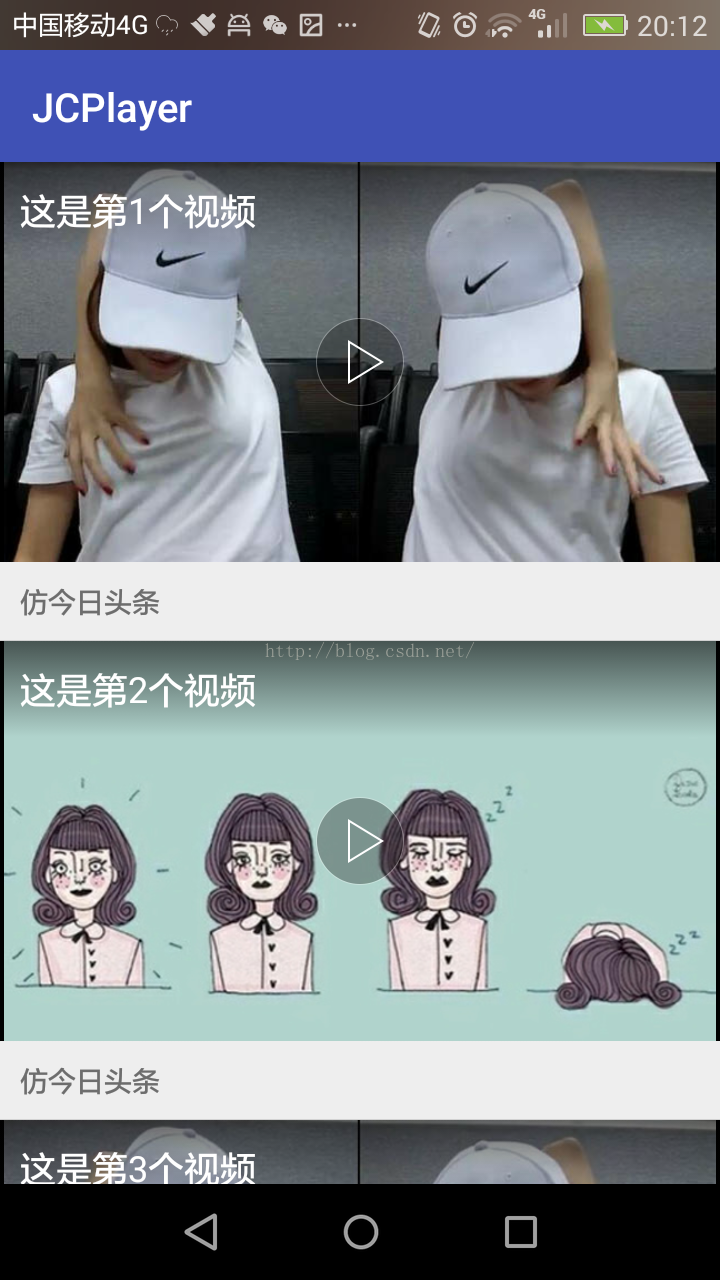This screenshot has height=1280, width=720.
Task: Go back with the system back button
Action: 201,1232
